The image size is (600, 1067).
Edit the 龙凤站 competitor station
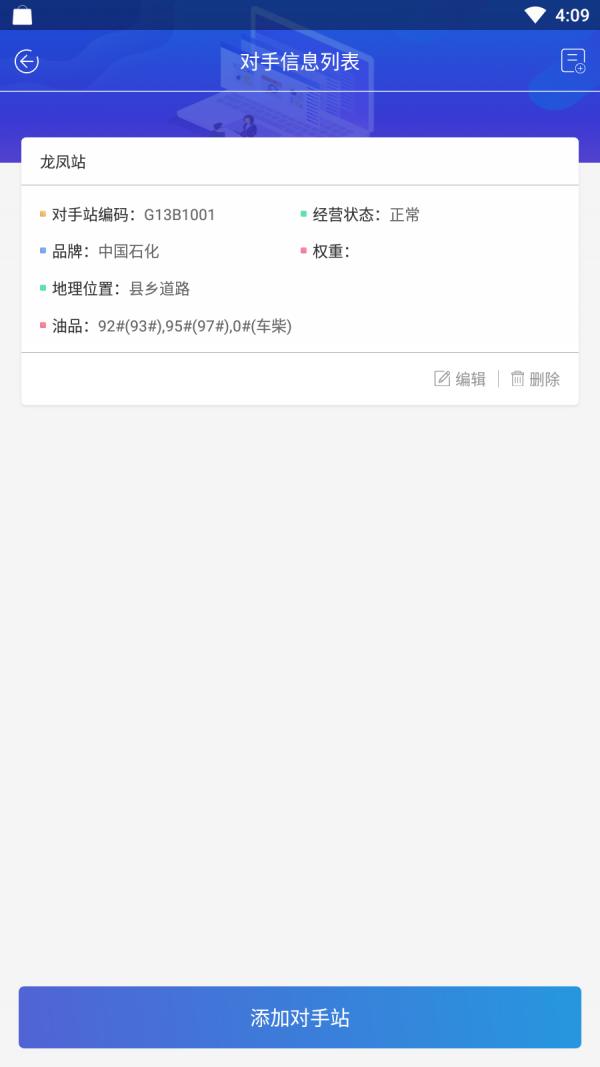coord(460,379)
